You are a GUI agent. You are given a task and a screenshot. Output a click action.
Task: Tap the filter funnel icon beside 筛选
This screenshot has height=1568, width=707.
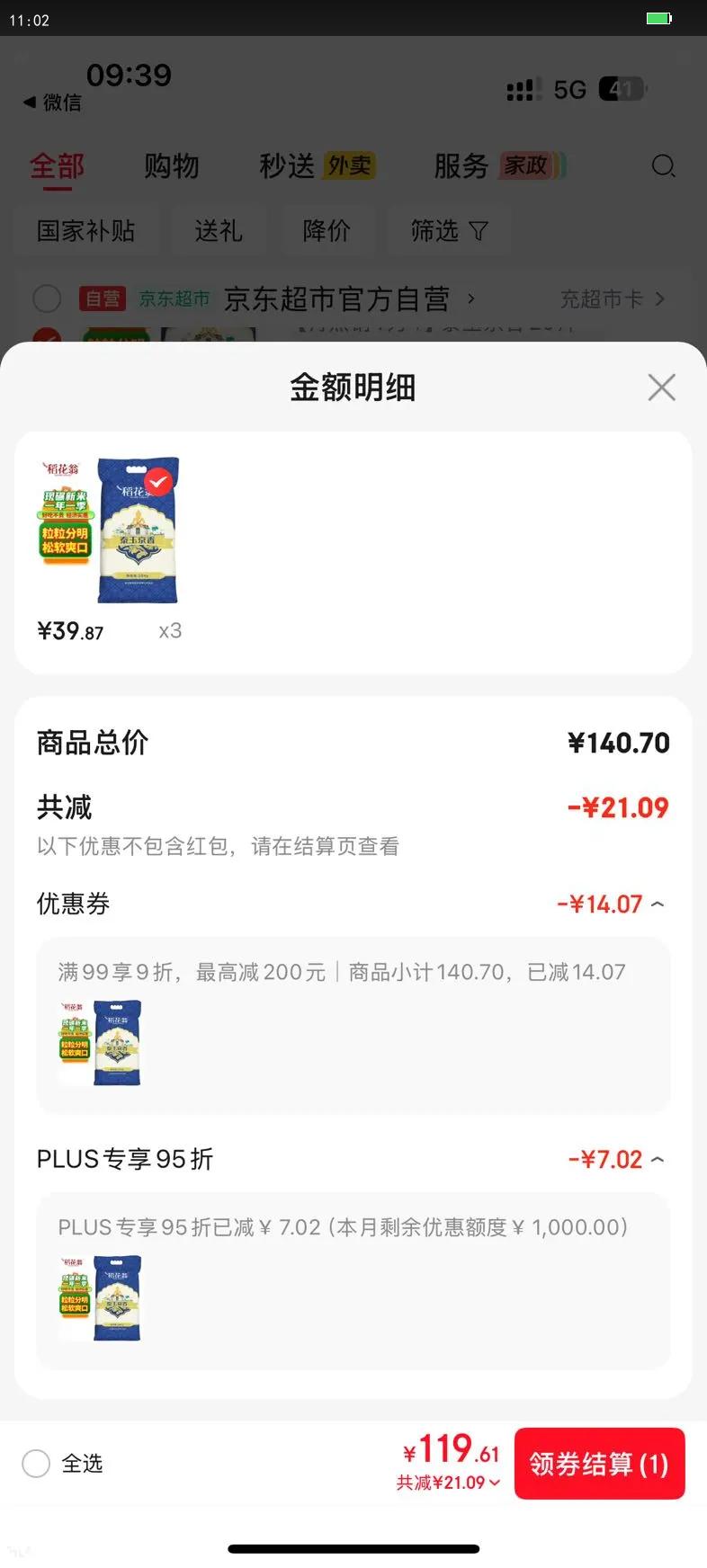(479, 231)
